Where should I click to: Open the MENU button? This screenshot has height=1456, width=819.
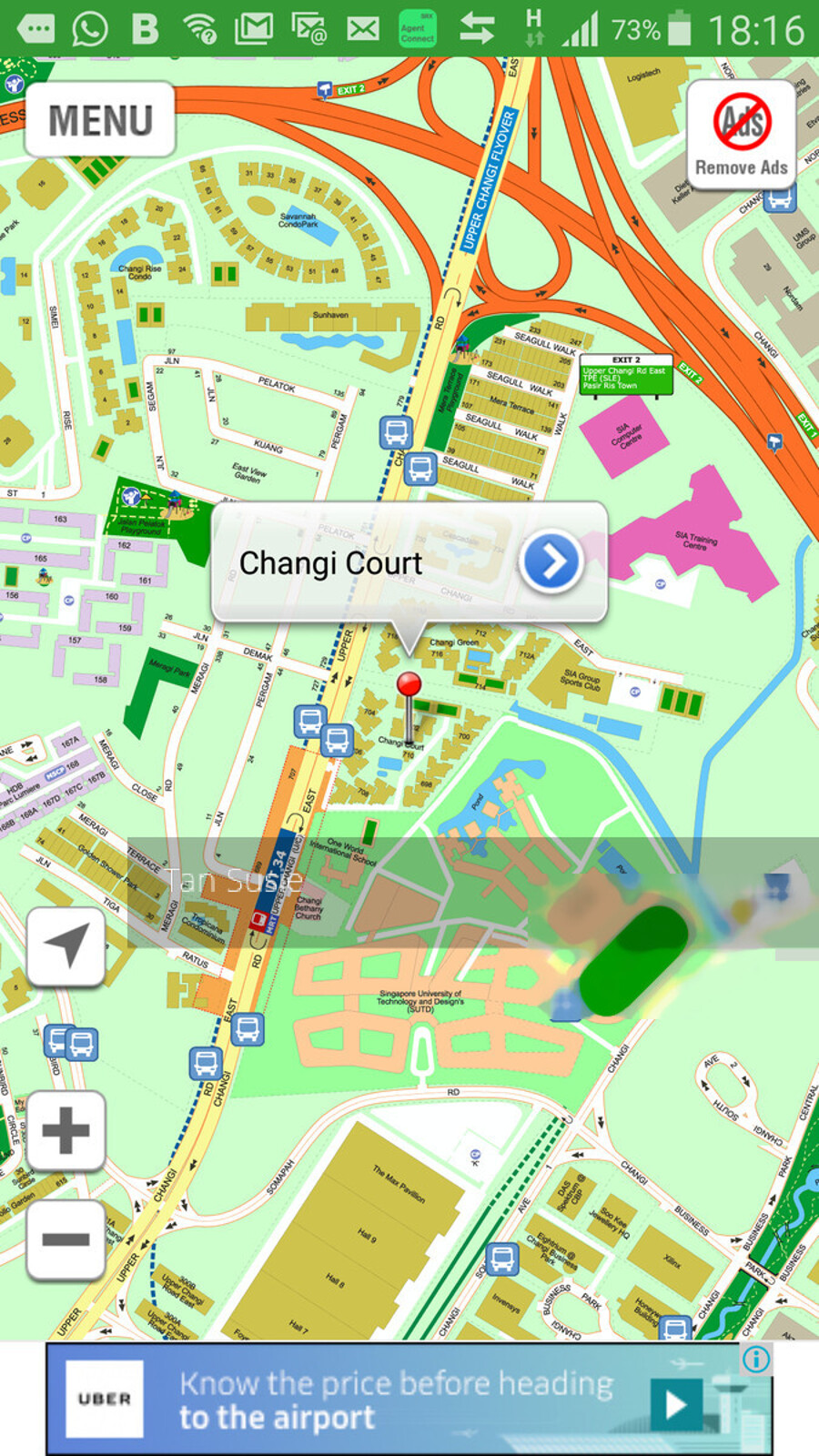(100, 119)
